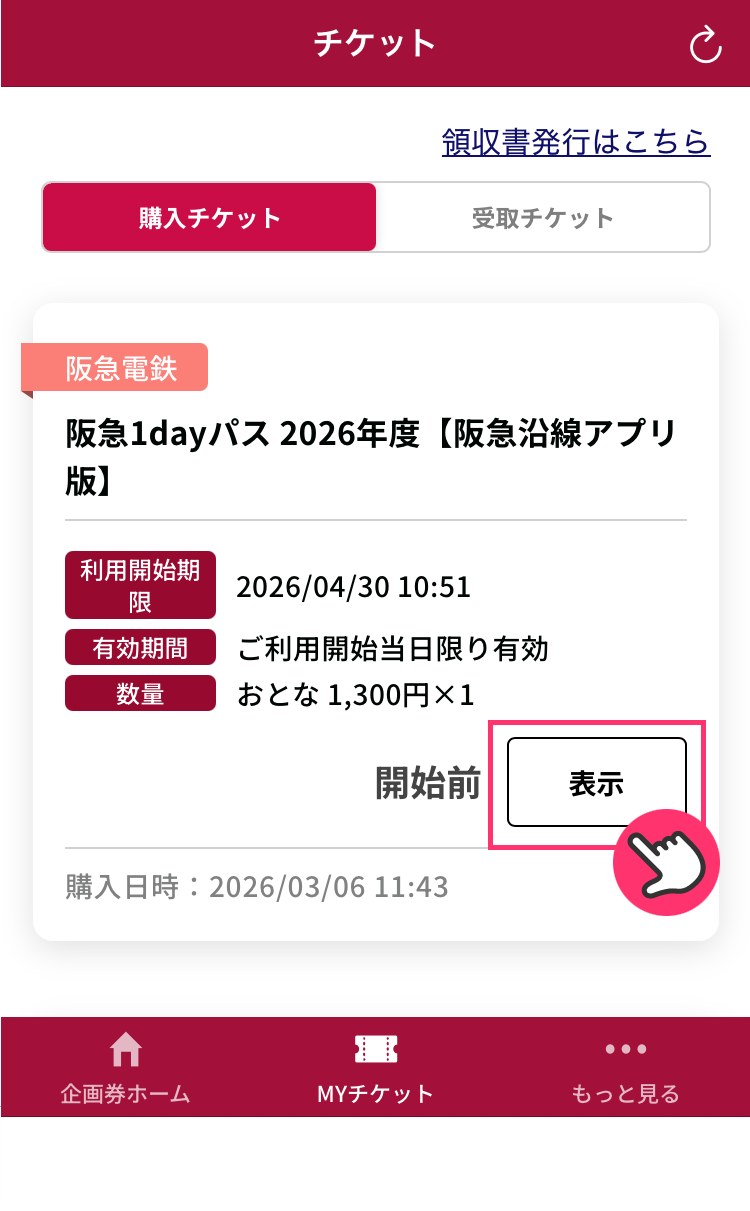Viewport: 750px width, 1211px height.
Task: Switch to the 購入チケット tab
Action: coord(210,217)
